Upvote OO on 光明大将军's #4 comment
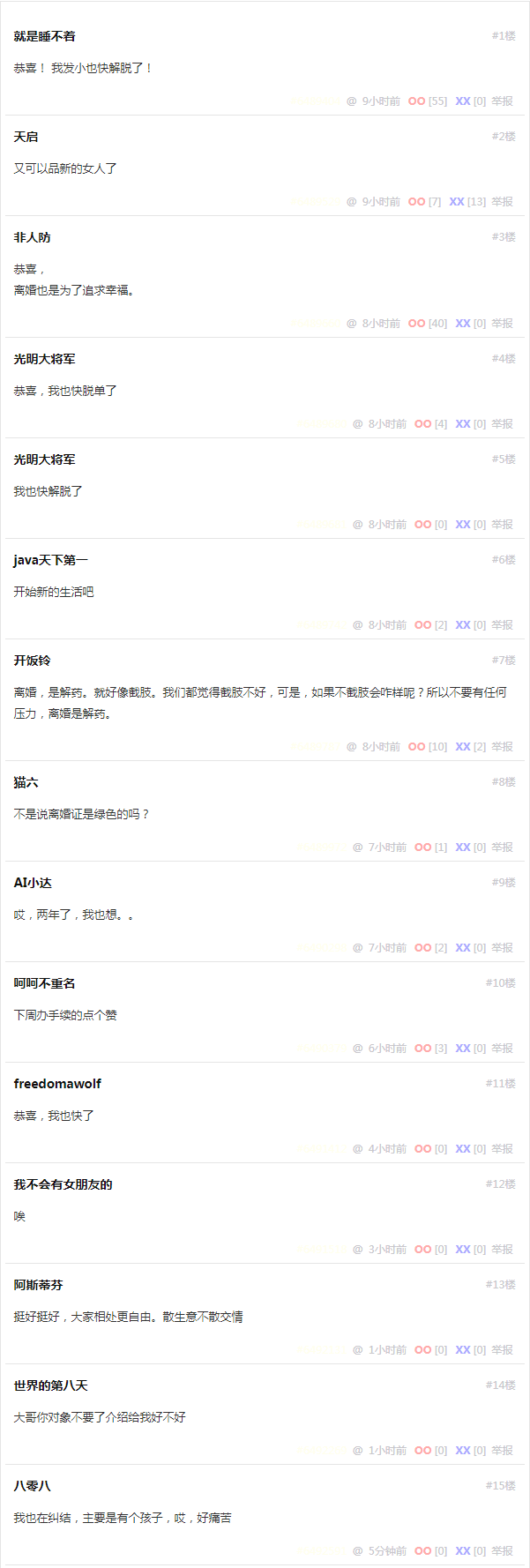The height and width of the screenshot is (1568, 530). click(x=422, y=424)
